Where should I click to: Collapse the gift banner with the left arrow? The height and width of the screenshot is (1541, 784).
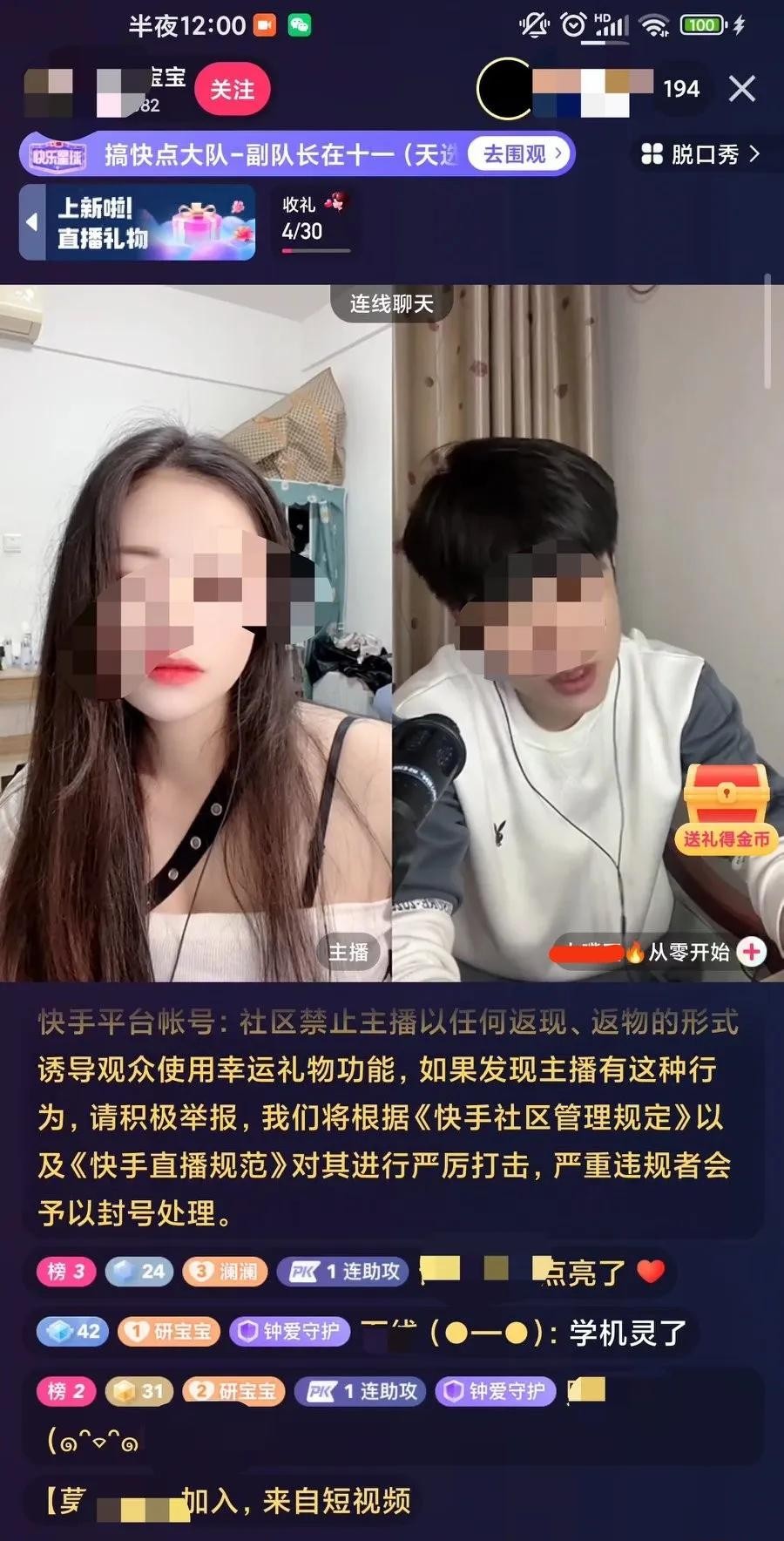[x=32, y=223]
